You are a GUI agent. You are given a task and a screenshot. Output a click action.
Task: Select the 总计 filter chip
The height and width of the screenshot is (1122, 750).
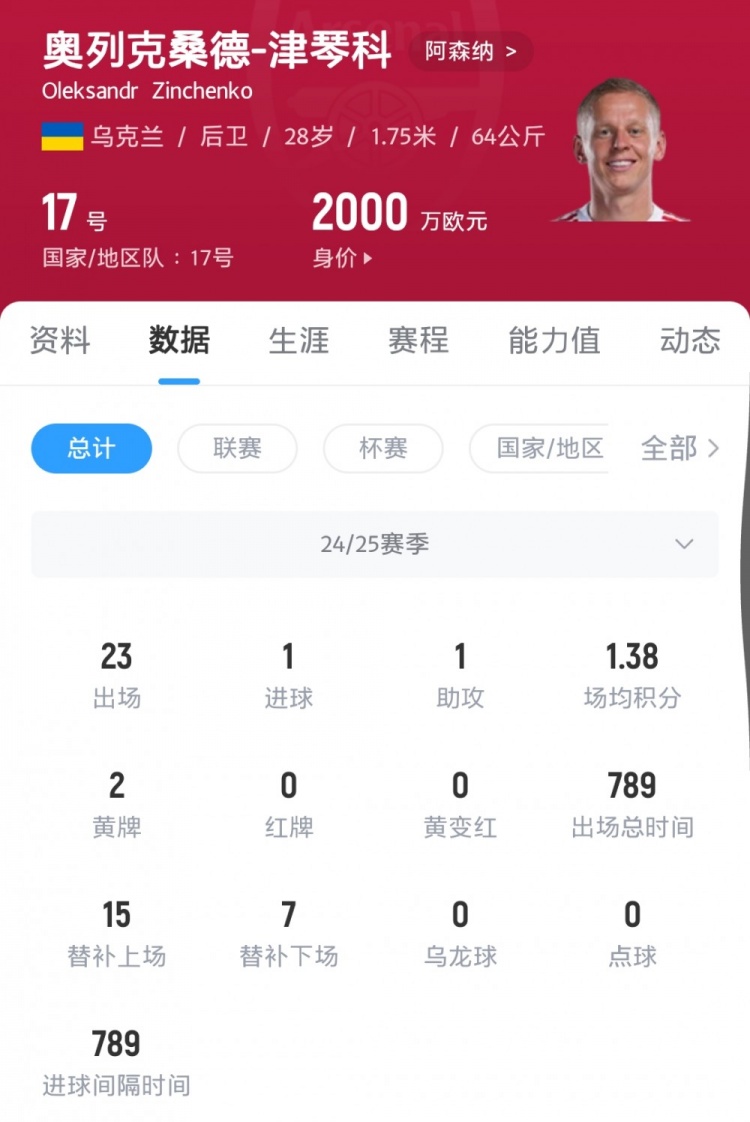pyautogui.click(x=92, y=448)
